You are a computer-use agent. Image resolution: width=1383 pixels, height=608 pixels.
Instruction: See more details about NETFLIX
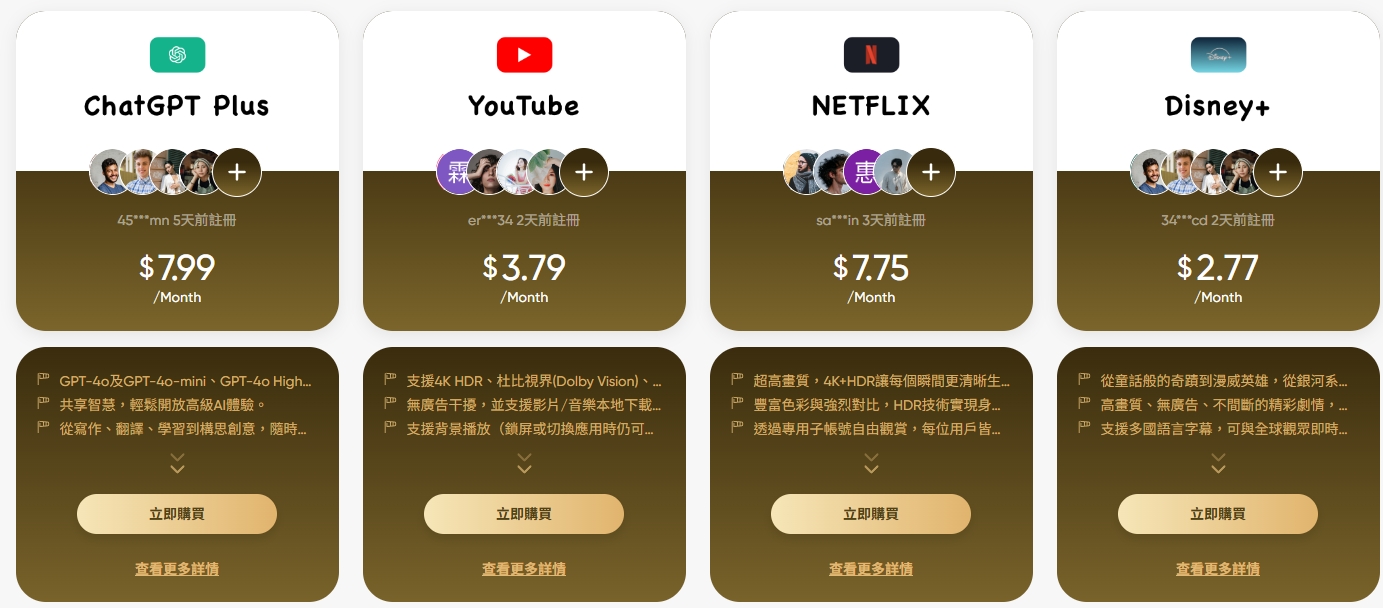click(871, 569)
